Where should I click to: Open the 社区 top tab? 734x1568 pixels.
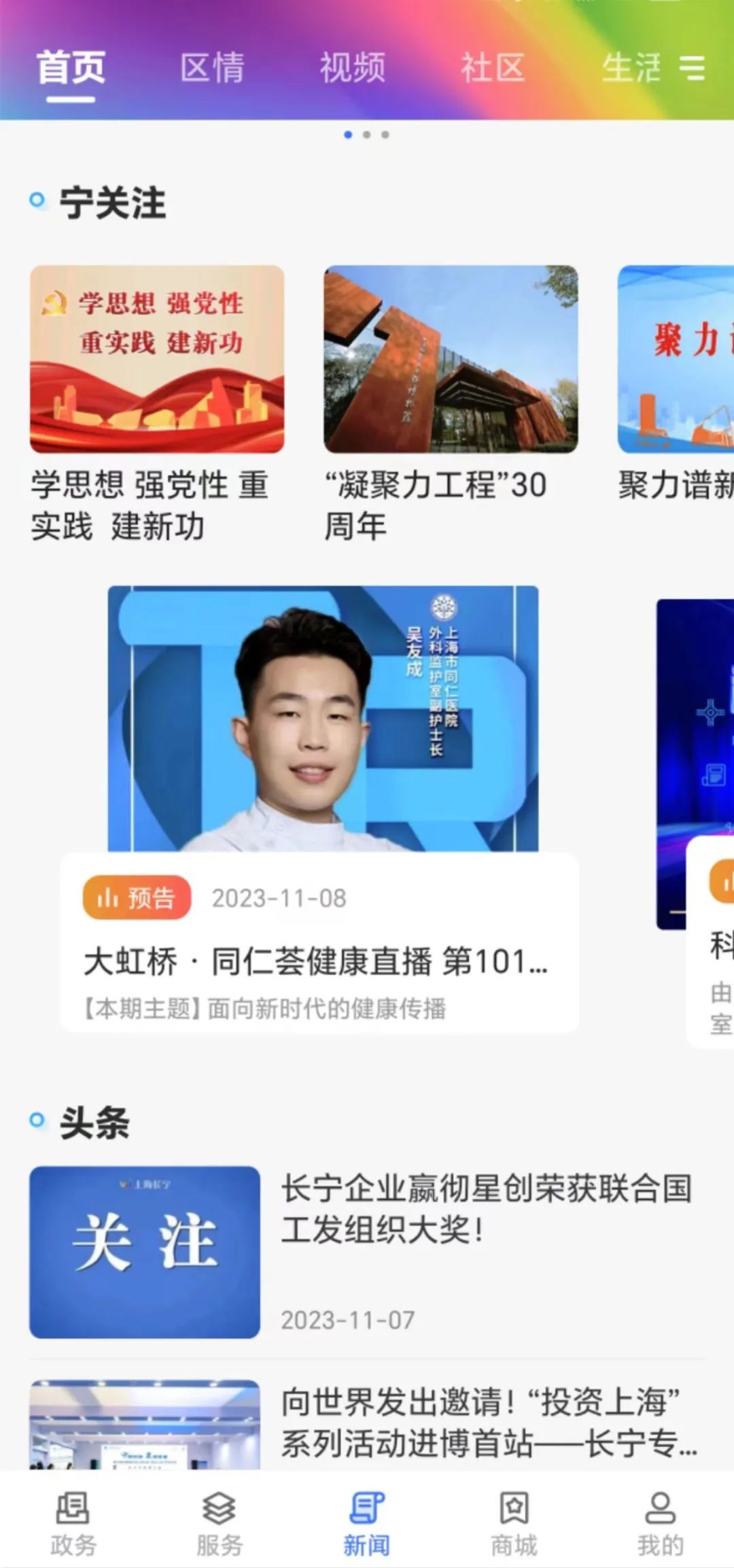tap(493, 68)
